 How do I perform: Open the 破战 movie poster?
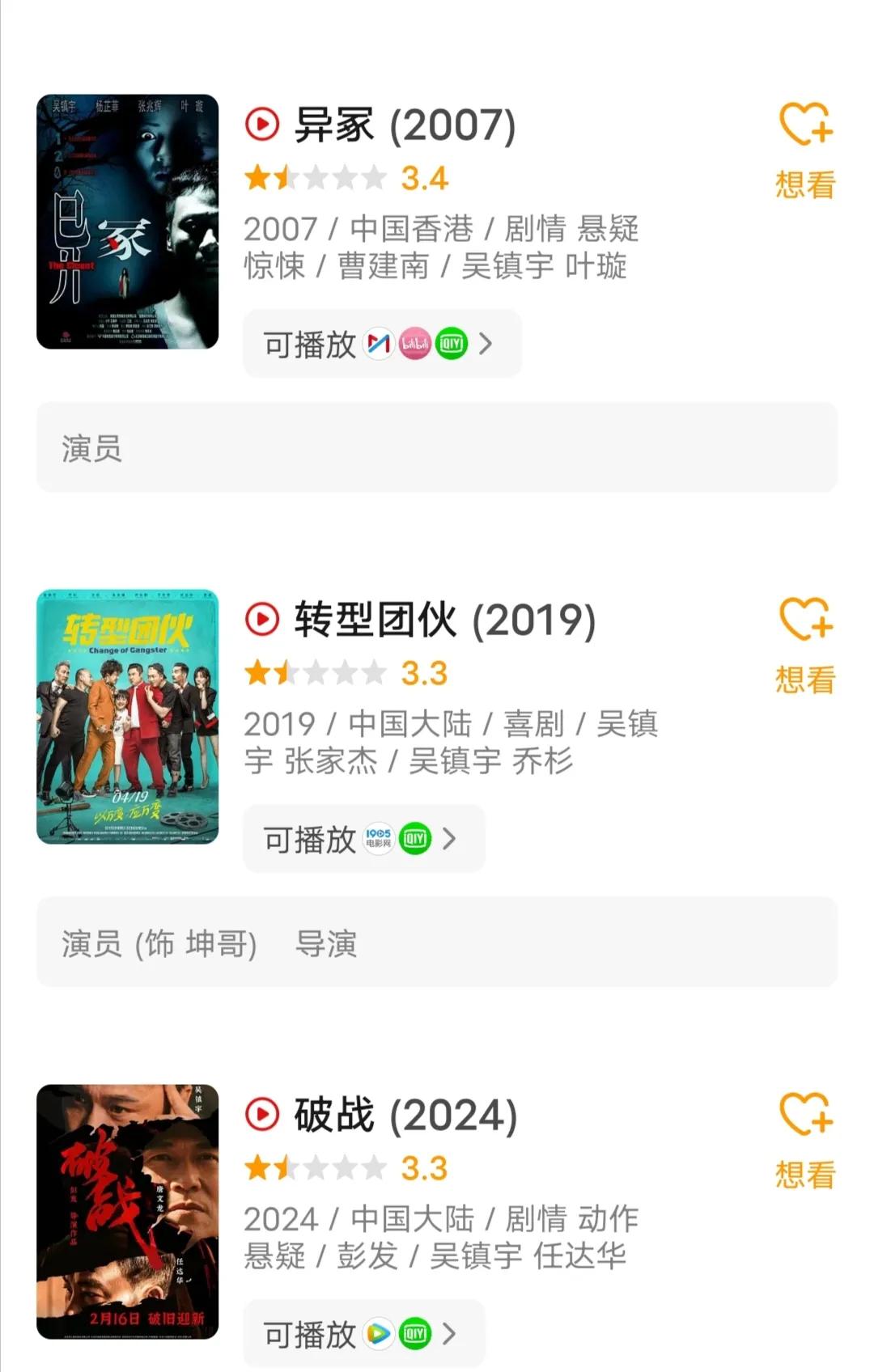(127, 1211)
